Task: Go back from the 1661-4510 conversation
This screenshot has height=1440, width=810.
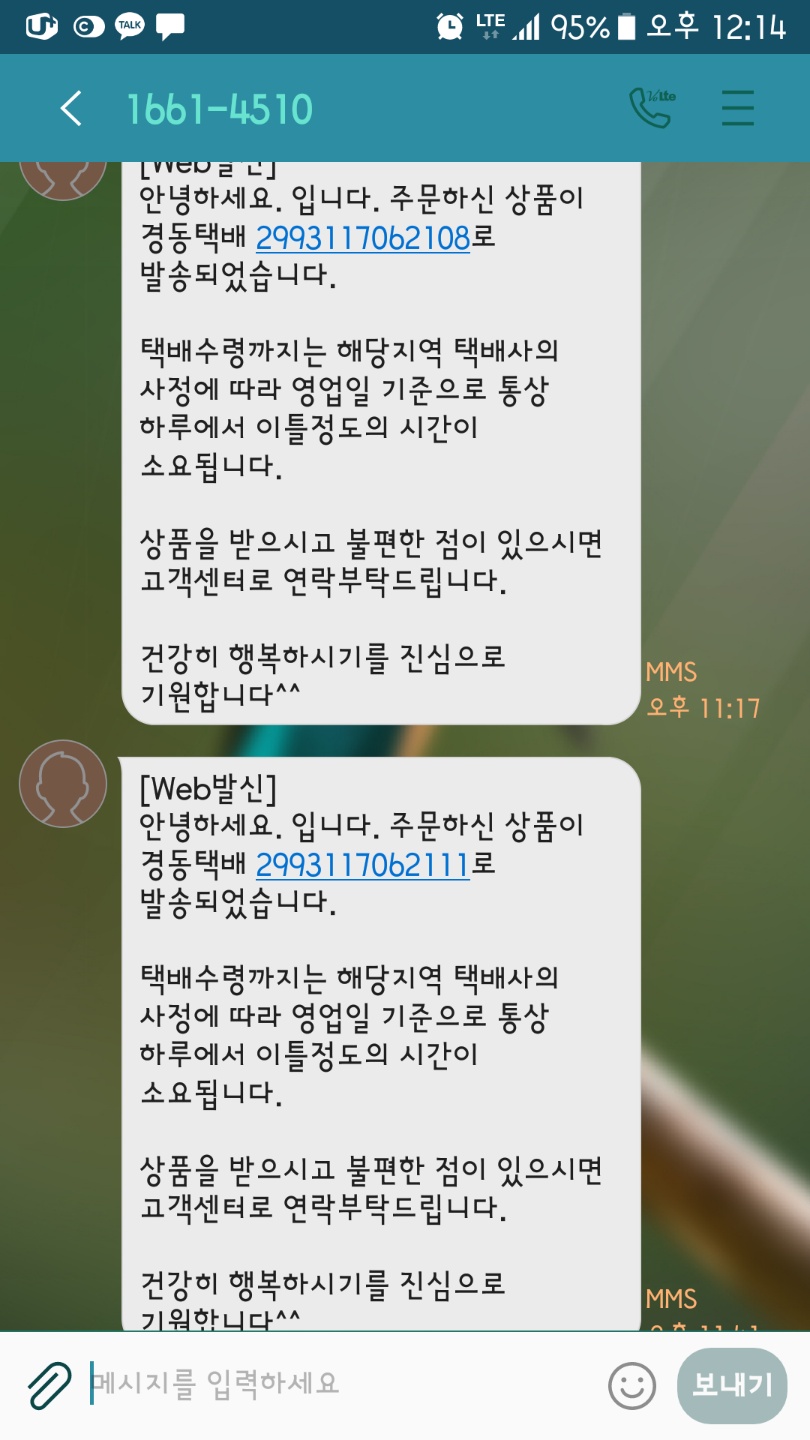Action: (x=71, y=108)
